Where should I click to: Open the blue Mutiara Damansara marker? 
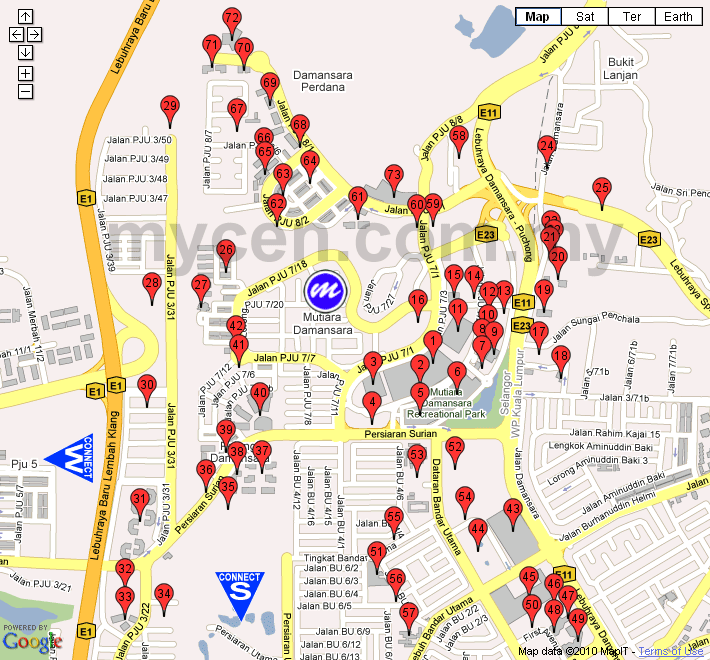[326, 291]
